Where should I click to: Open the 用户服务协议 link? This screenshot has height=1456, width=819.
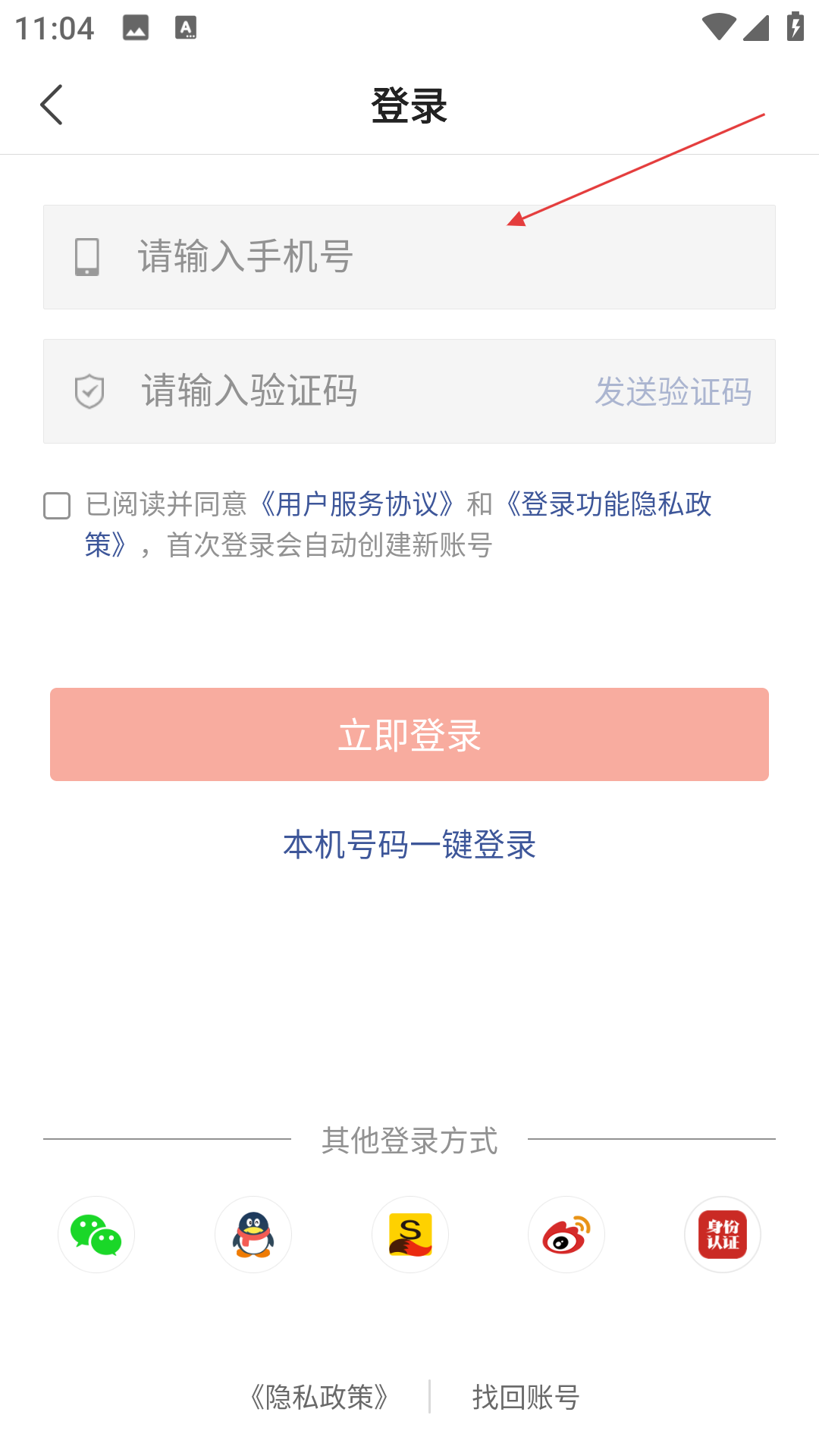click(356, 504)
